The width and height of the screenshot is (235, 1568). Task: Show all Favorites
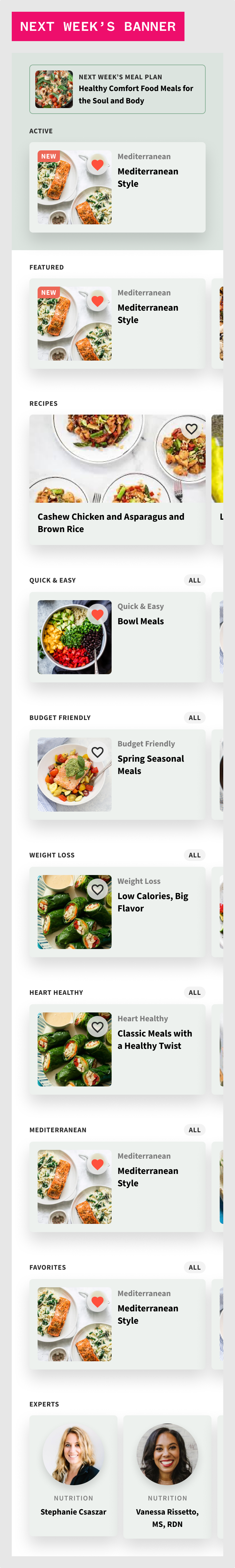(x=194, y=1267)
